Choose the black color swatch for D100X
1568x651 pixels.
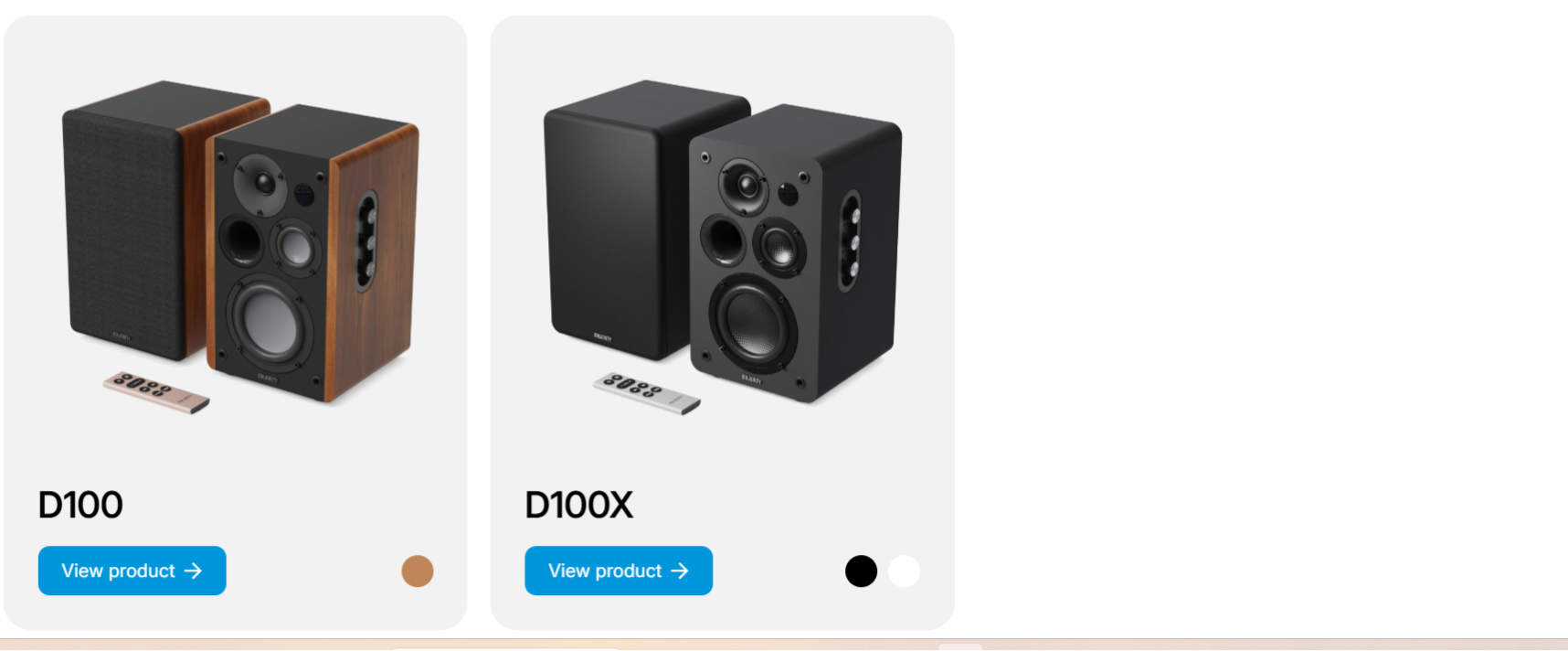[x=861, y=571]
